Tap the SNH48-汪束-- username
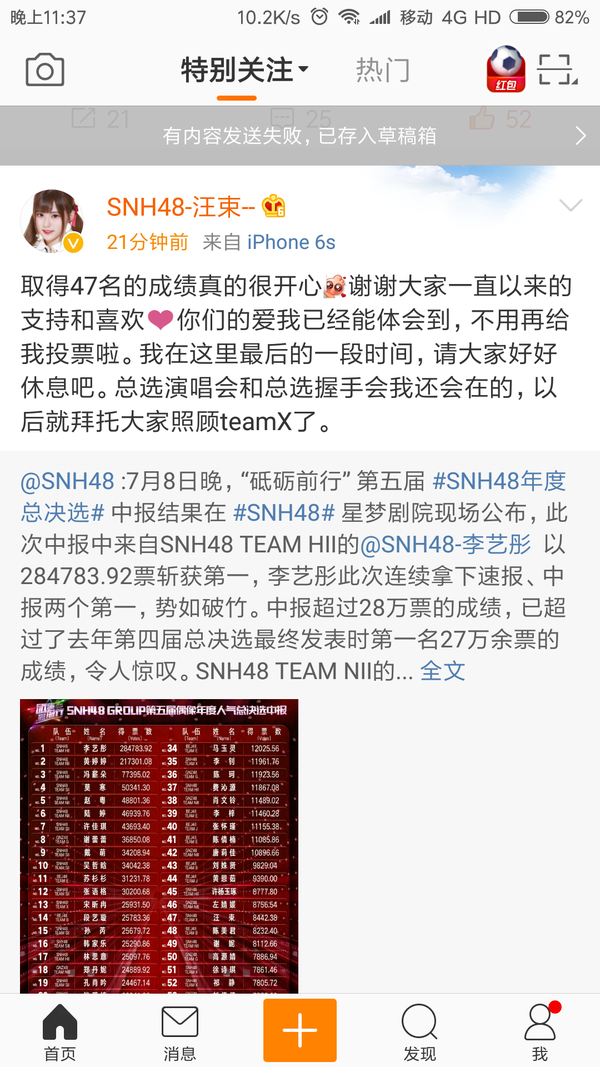This screenshot has height=1067, width=600. point(174,207)
